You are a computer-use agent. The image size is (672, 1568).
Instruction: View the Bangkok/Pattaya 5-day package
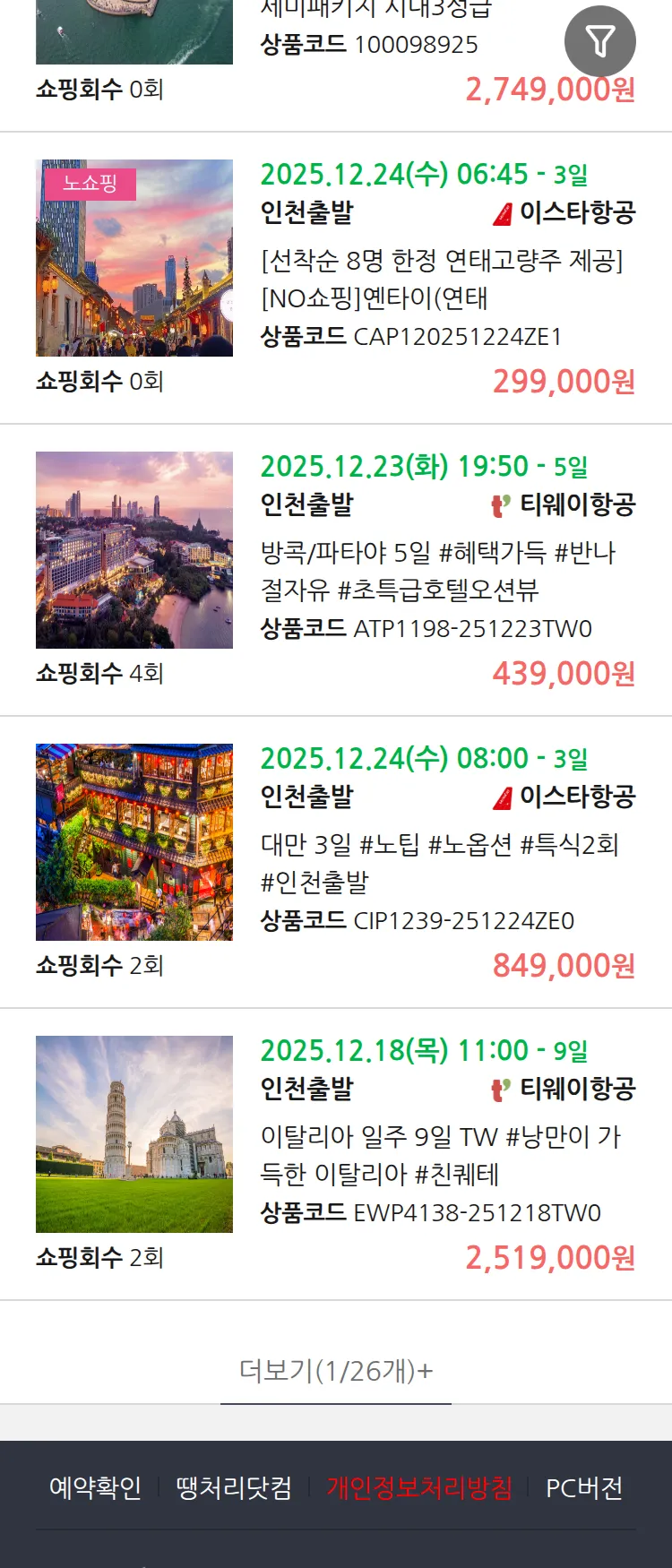438,571
